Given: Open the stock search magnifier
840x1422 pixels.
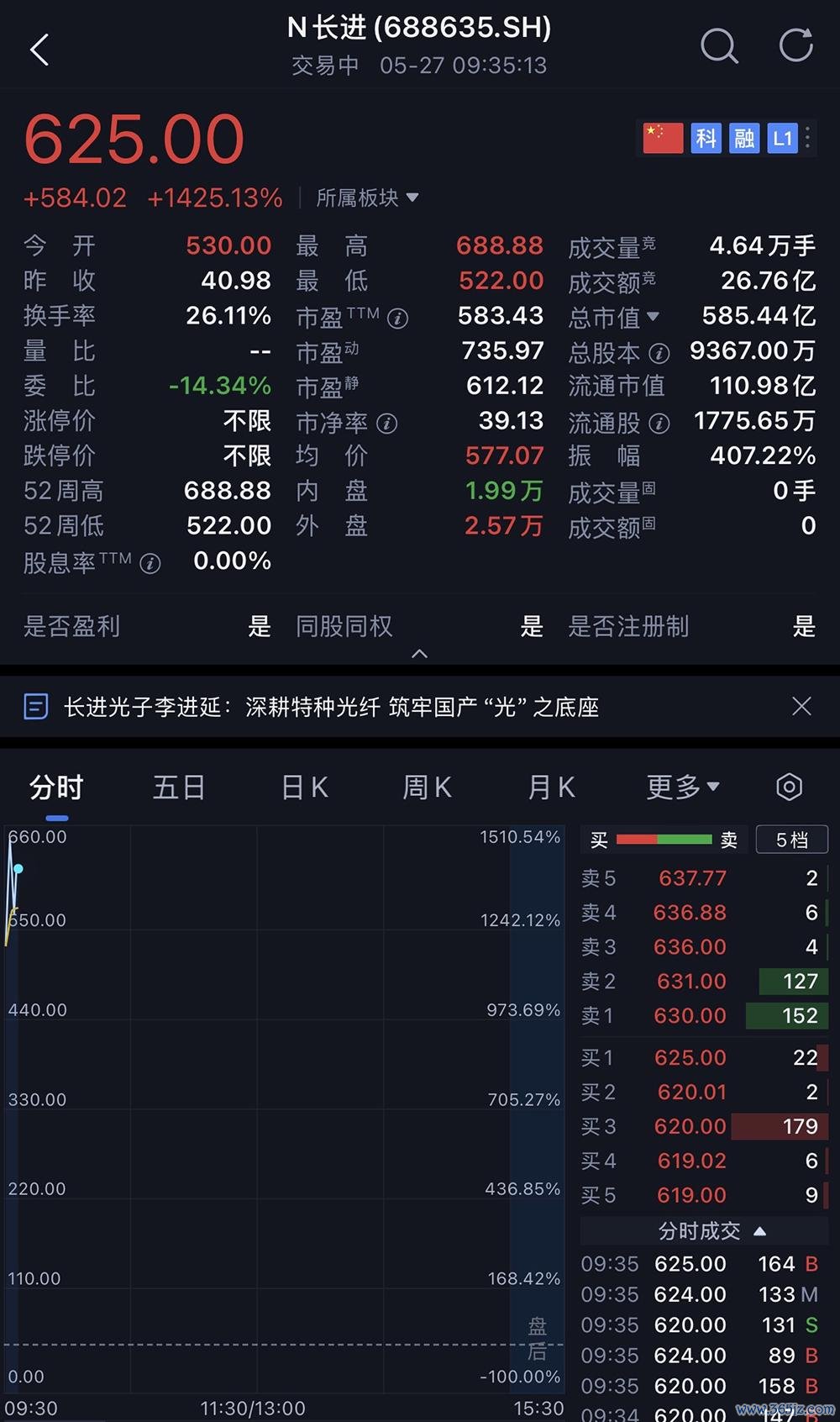Looking at the screenshot, I should click(719, 45).
